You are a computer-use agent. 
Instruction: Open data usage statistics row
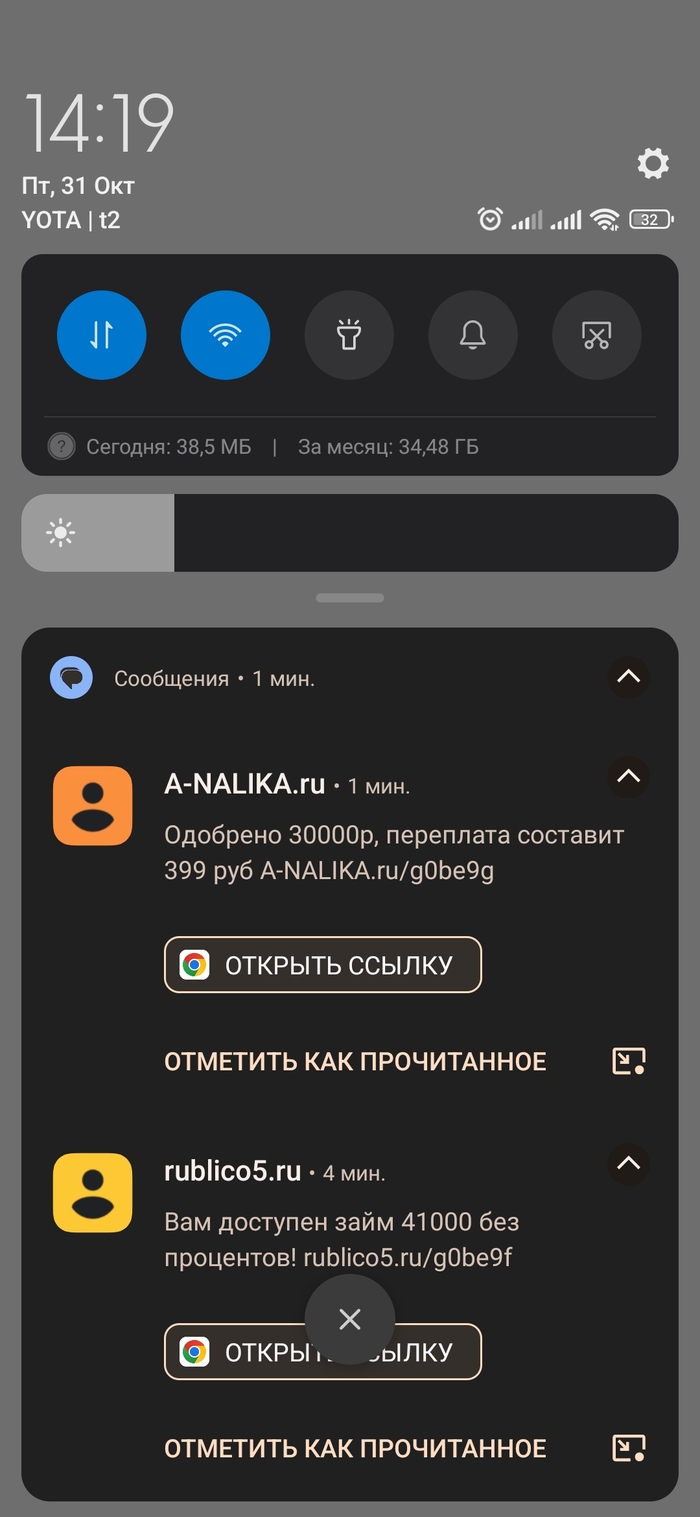(264, 446)
